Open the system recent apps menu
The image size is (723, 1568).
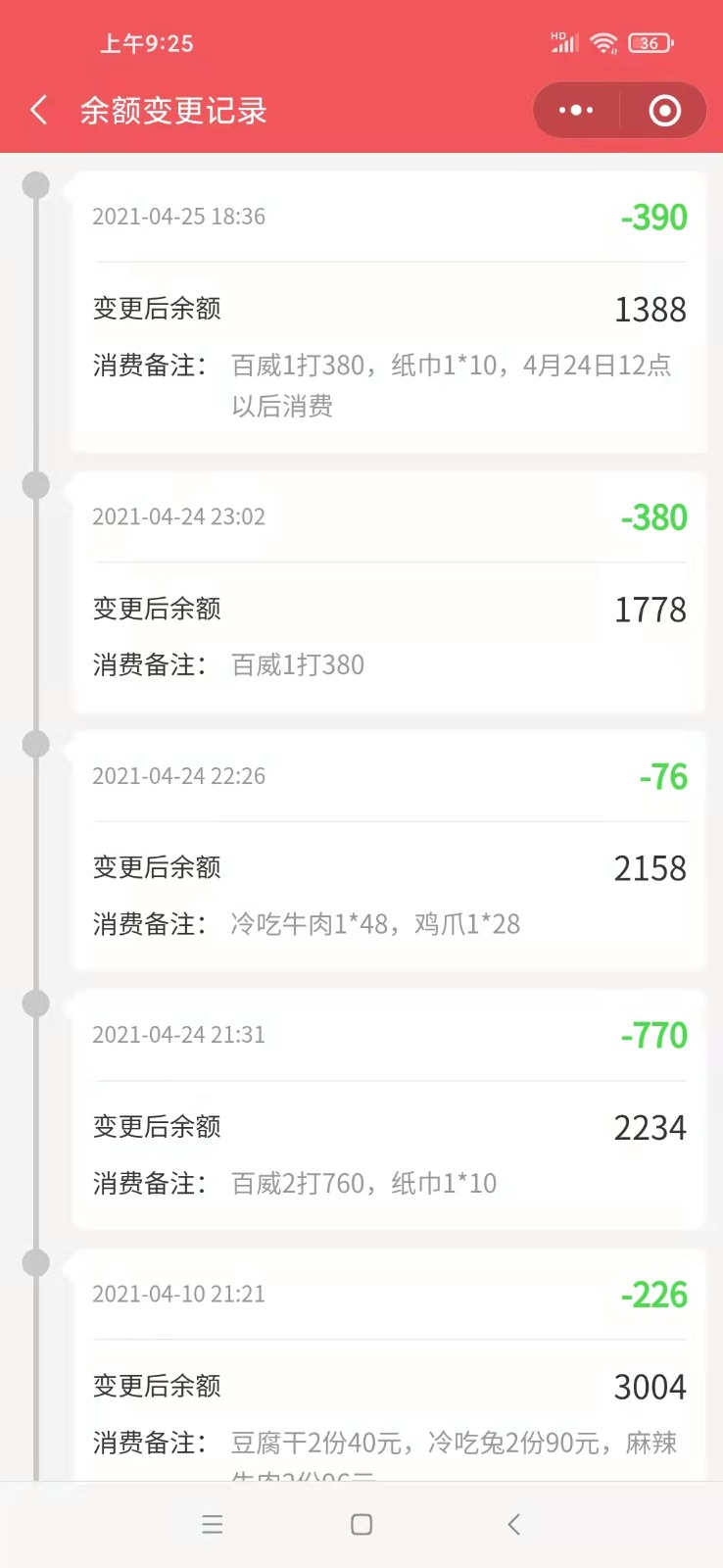(213, 1524)
